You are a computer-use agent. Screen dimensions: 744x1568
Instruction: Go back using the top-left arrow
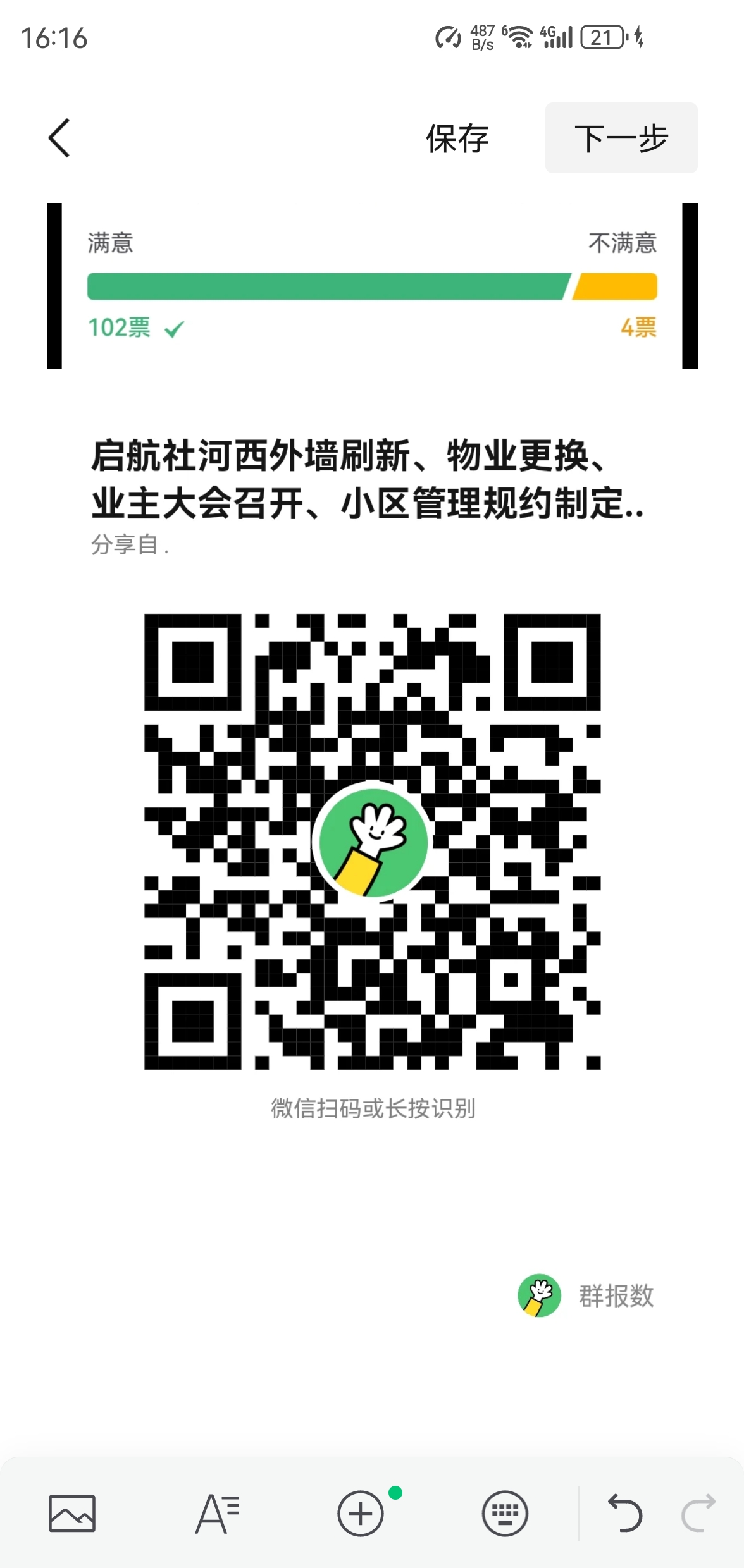pyautogui.click(x=59, y=138)
